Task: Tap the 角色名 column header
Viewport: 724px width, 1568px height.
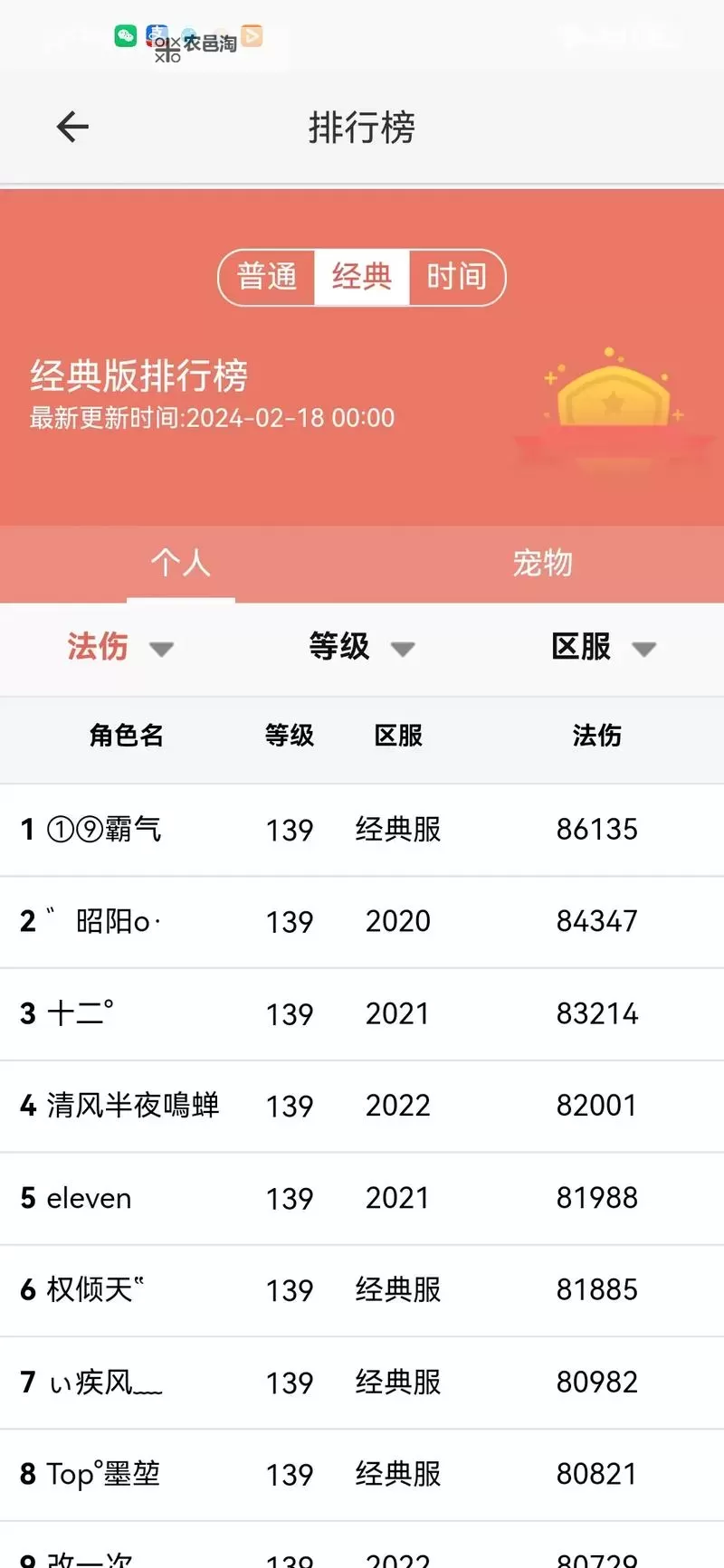Action: [x=127, y=736]
